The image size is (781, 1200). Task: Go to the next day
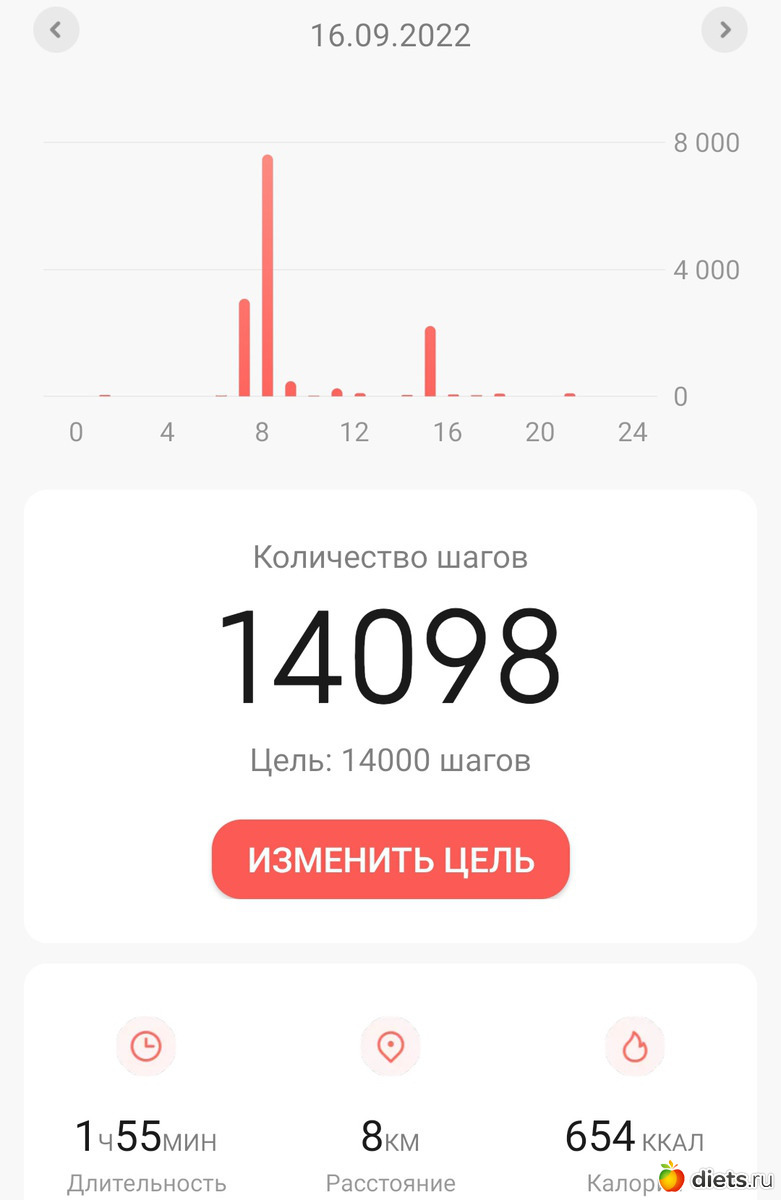pyautogui.click(x=725, y=30)
